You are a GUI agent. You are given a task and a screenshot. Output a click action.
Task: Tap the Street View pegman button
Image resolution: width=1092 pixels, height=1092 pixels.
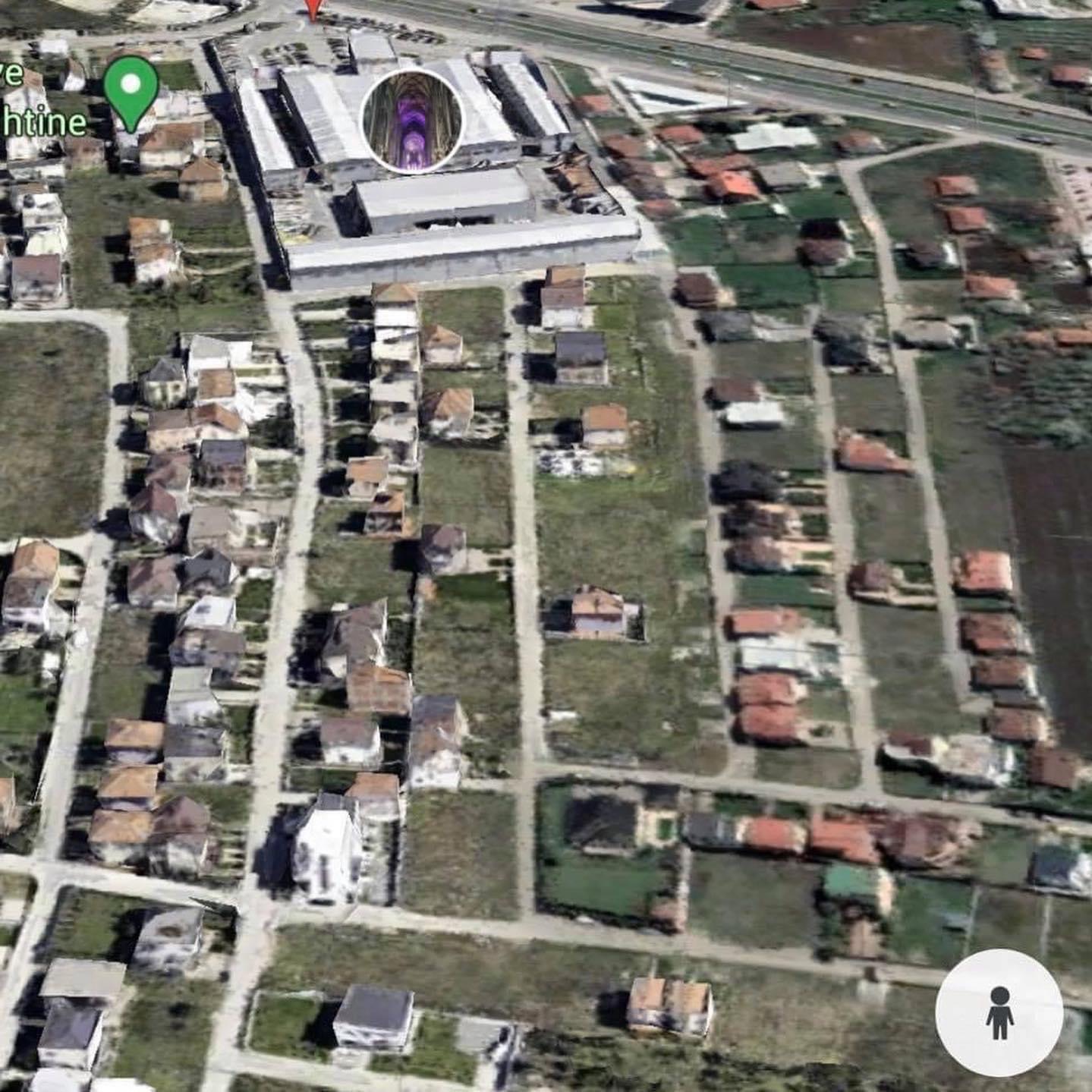(999, 1012)
